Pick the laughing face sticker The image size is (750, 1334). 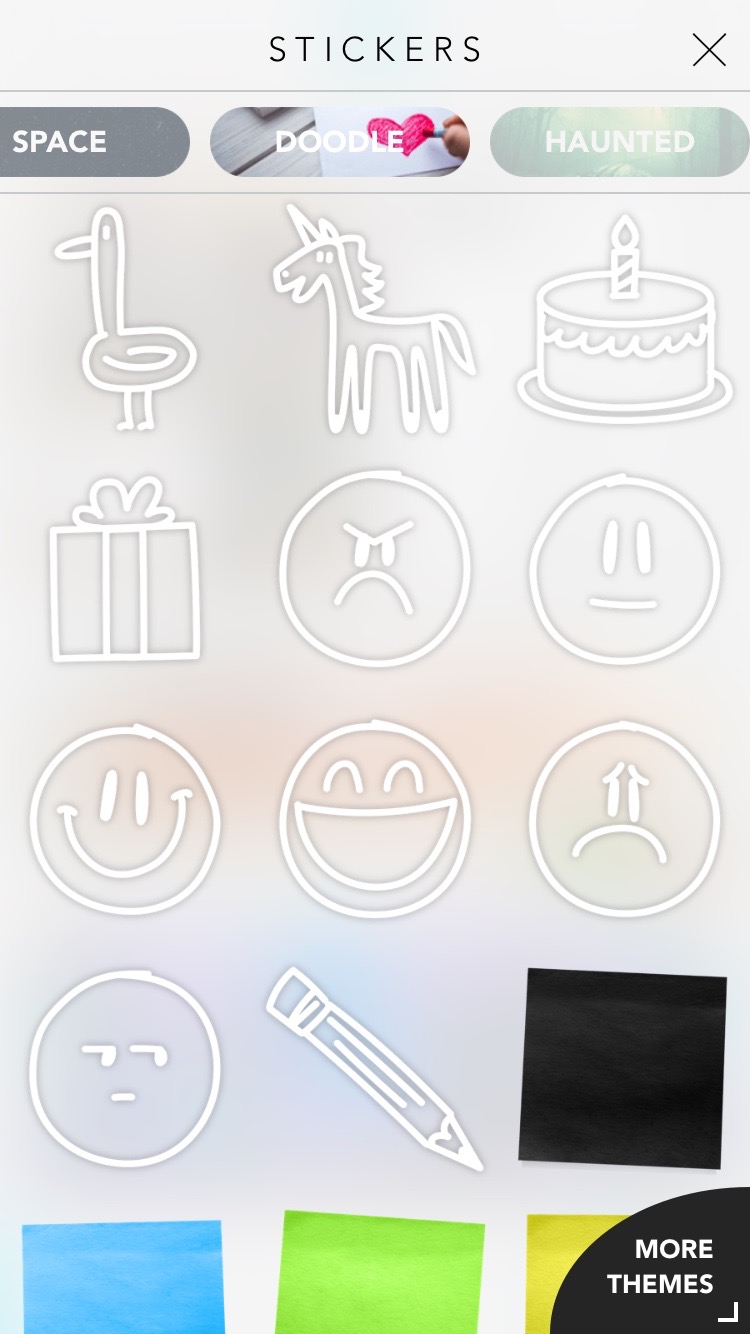pos(374,818)
